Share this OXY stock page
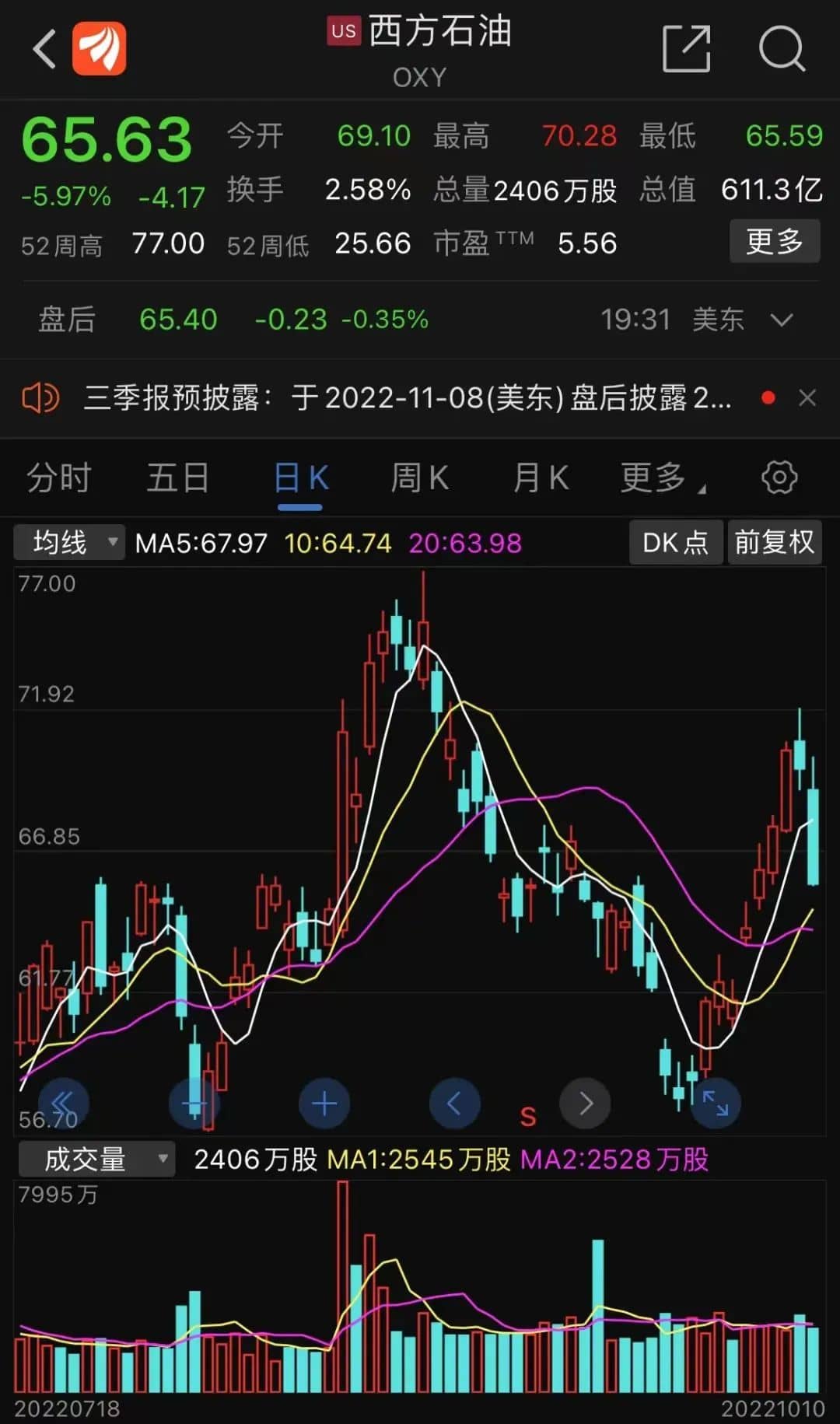This screenshot has width=840, height=1424. (x=686, y=49)
